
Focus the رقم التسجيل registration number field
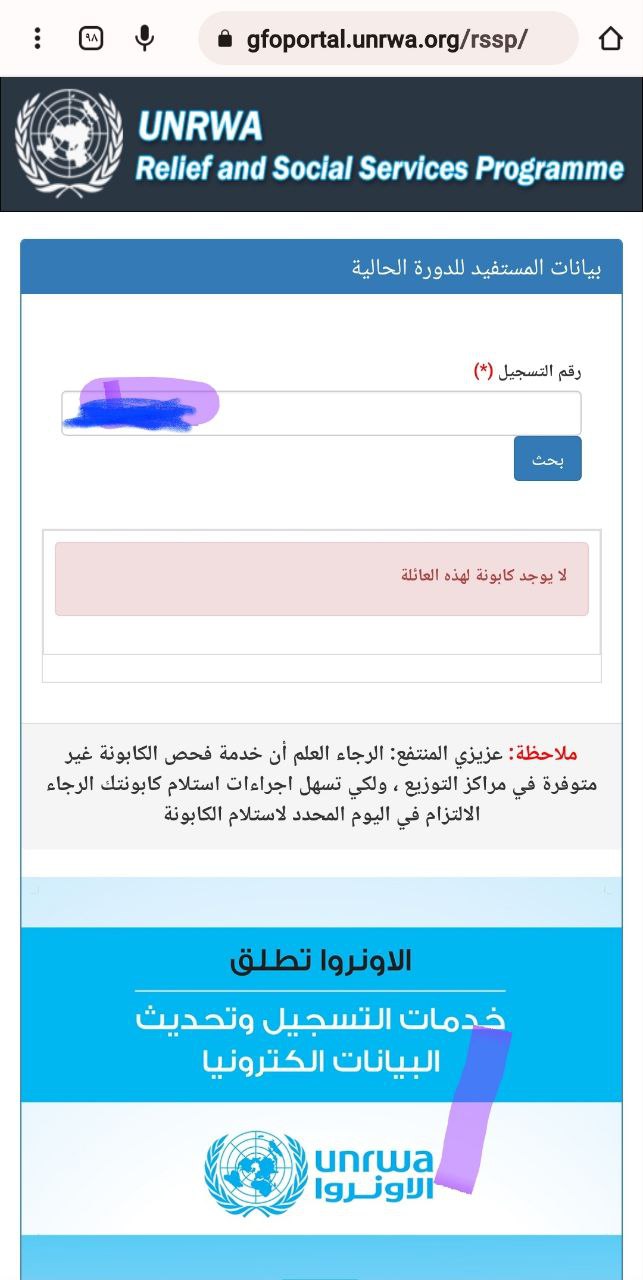pyautogui.click(x=321, y=413)
